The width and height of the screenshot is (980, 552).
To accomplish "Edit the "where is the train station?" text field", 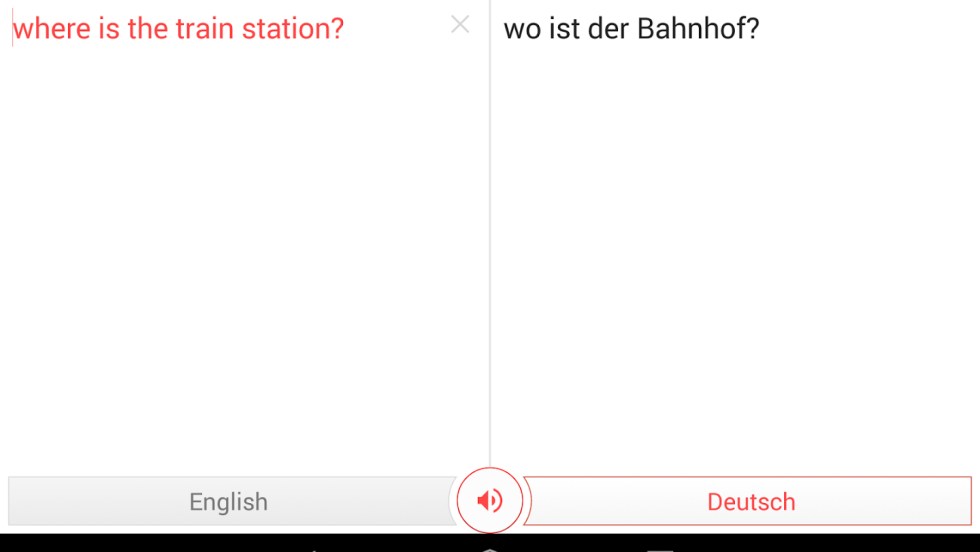I will (178, 29).
